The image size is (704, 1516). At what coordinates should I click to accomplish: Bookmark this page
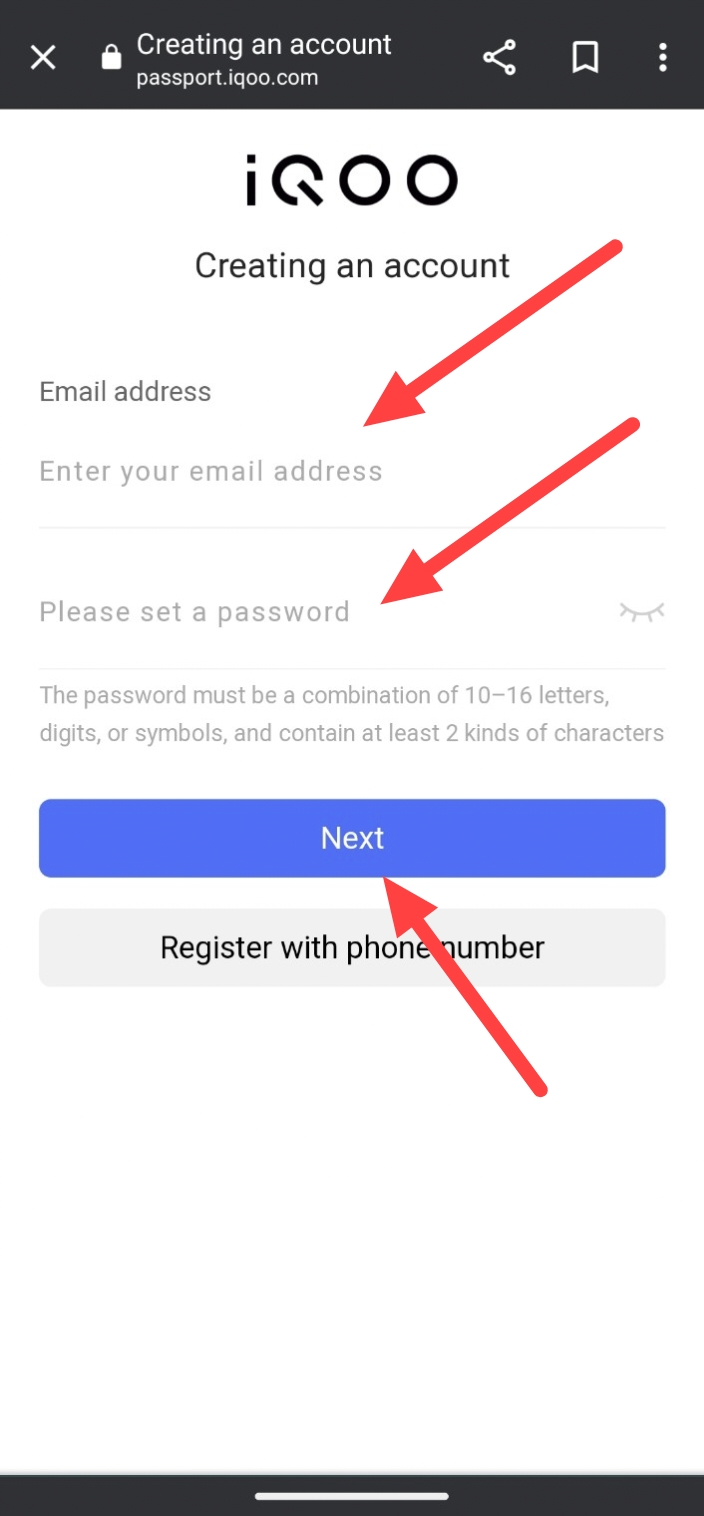coord(585,58)
